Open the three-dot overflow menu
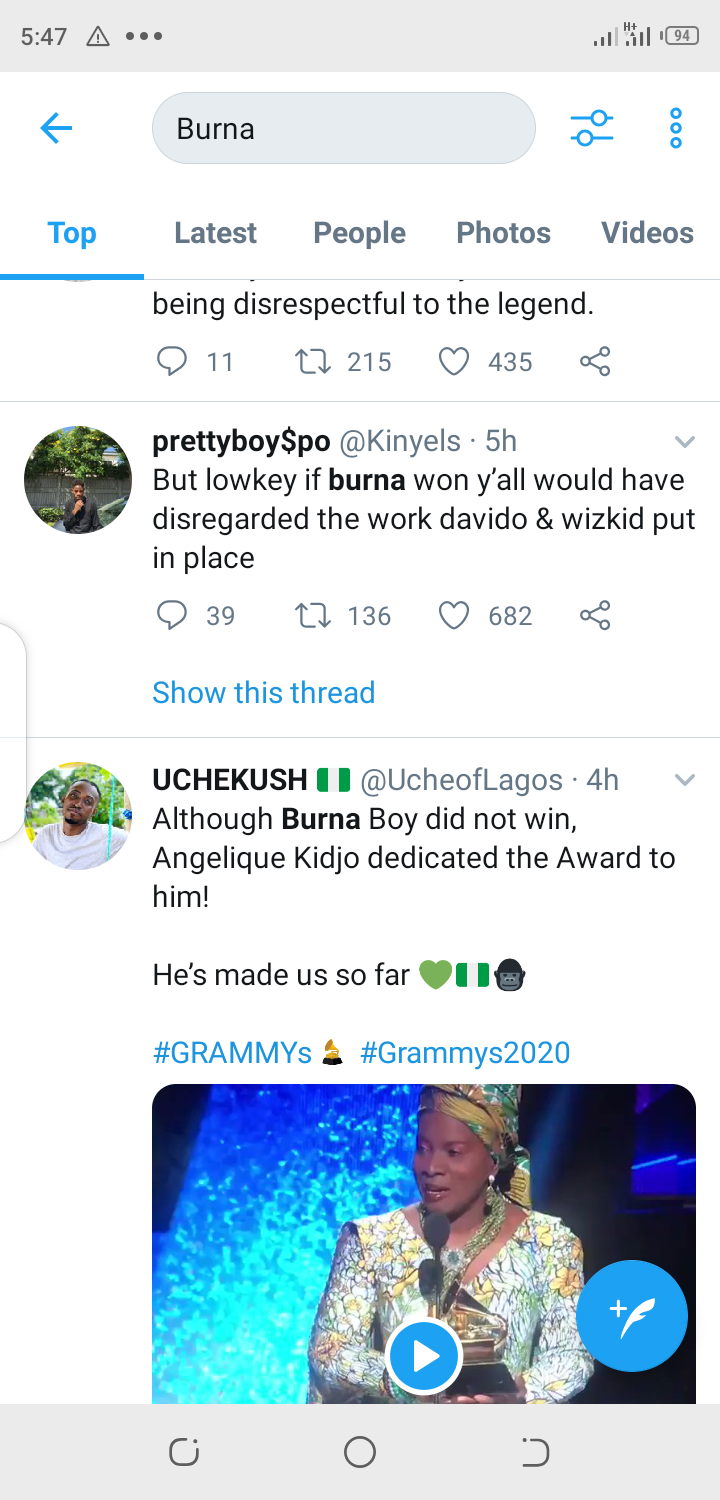This screenshot has height=1500, width=720. (676, 128)
